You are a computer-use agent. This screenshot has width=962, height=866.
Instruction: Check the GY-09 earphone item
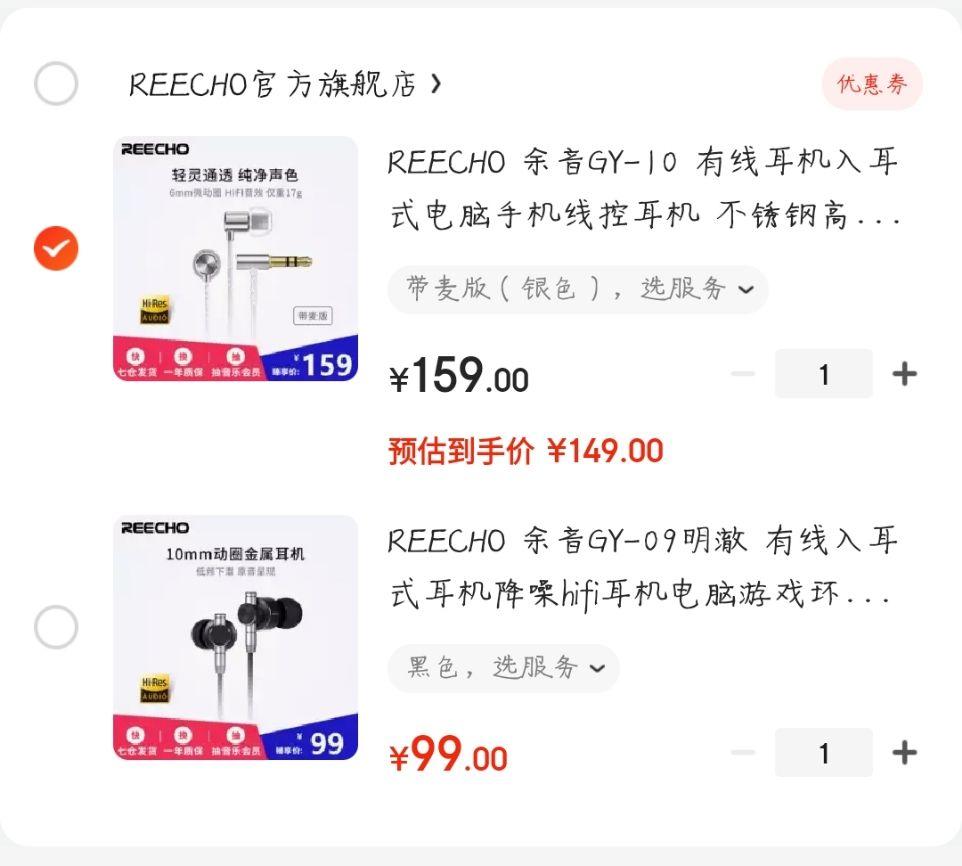[x=56, y=627]
